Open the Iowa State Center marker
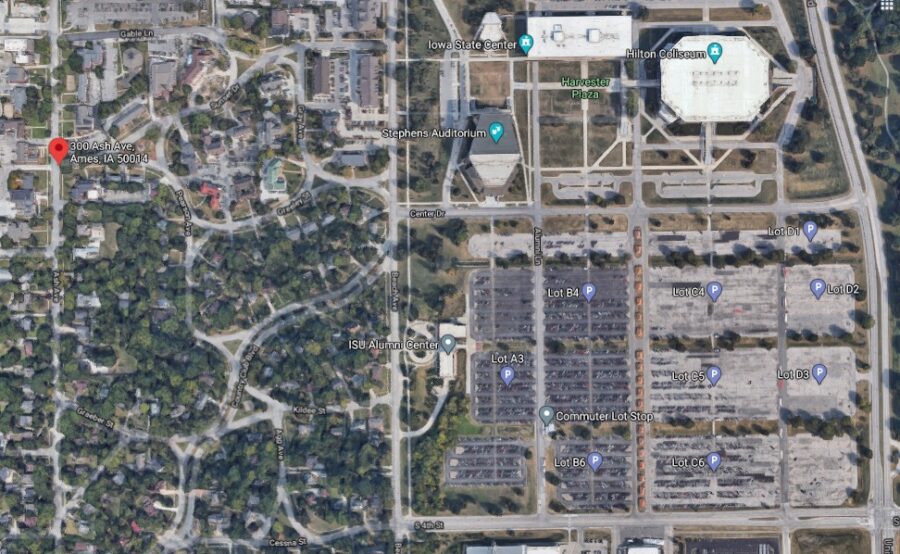Viewport: 900px width, 554px height. pyautogui.click(x=525, y=42)
